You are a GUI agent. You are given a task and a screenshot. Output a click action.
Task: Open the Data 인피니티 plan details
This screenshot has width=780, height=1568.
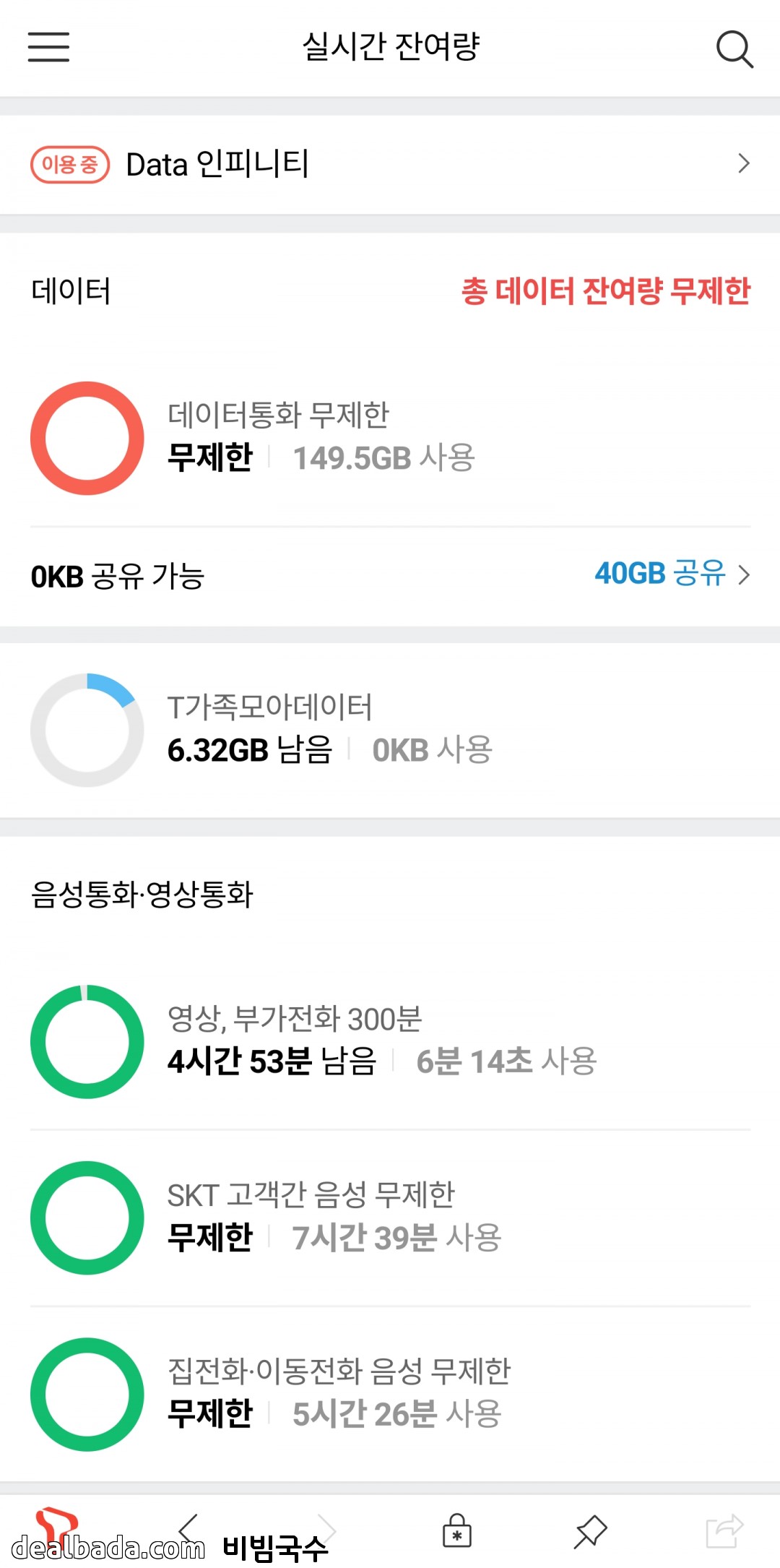click(390, 164)
